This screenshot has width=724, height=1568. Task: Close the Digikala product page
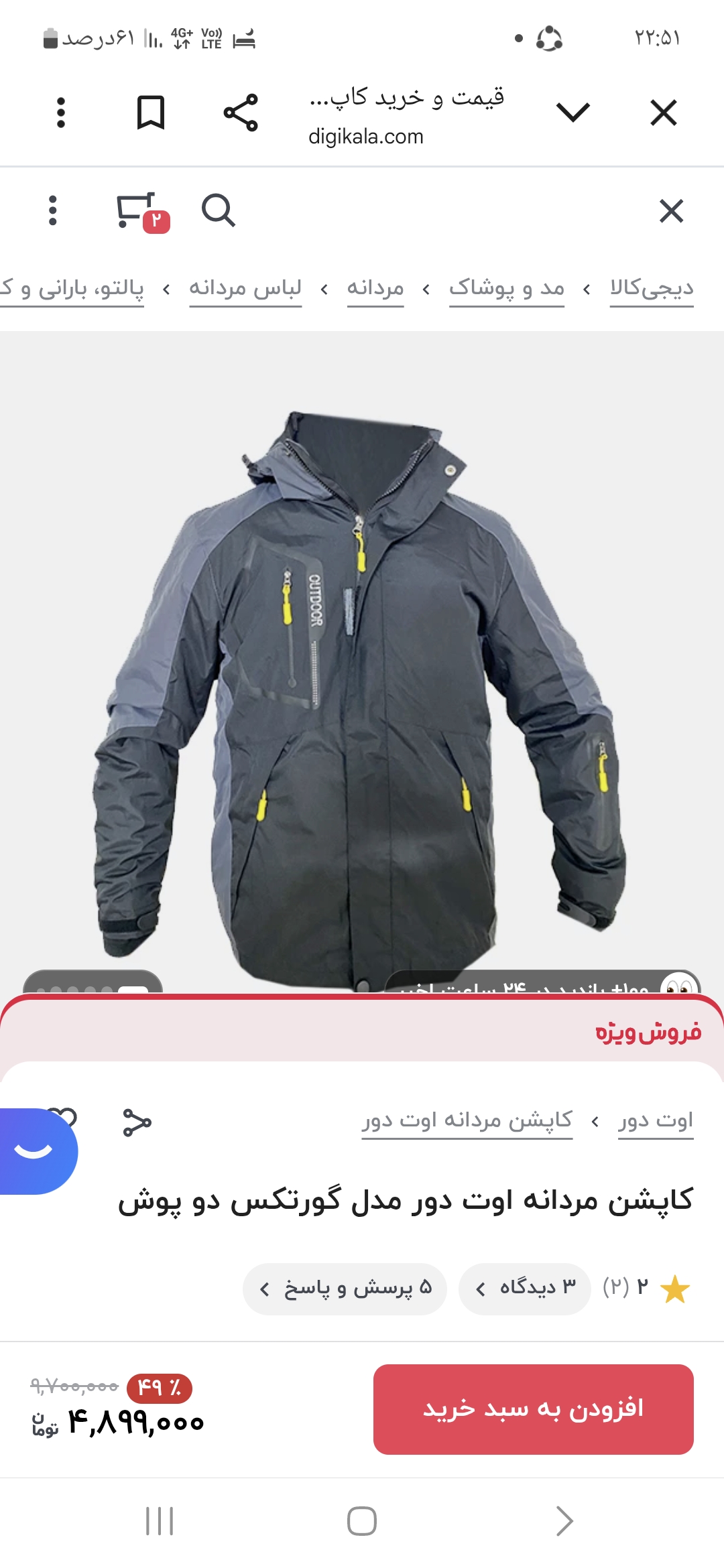[x=671, y=211]
